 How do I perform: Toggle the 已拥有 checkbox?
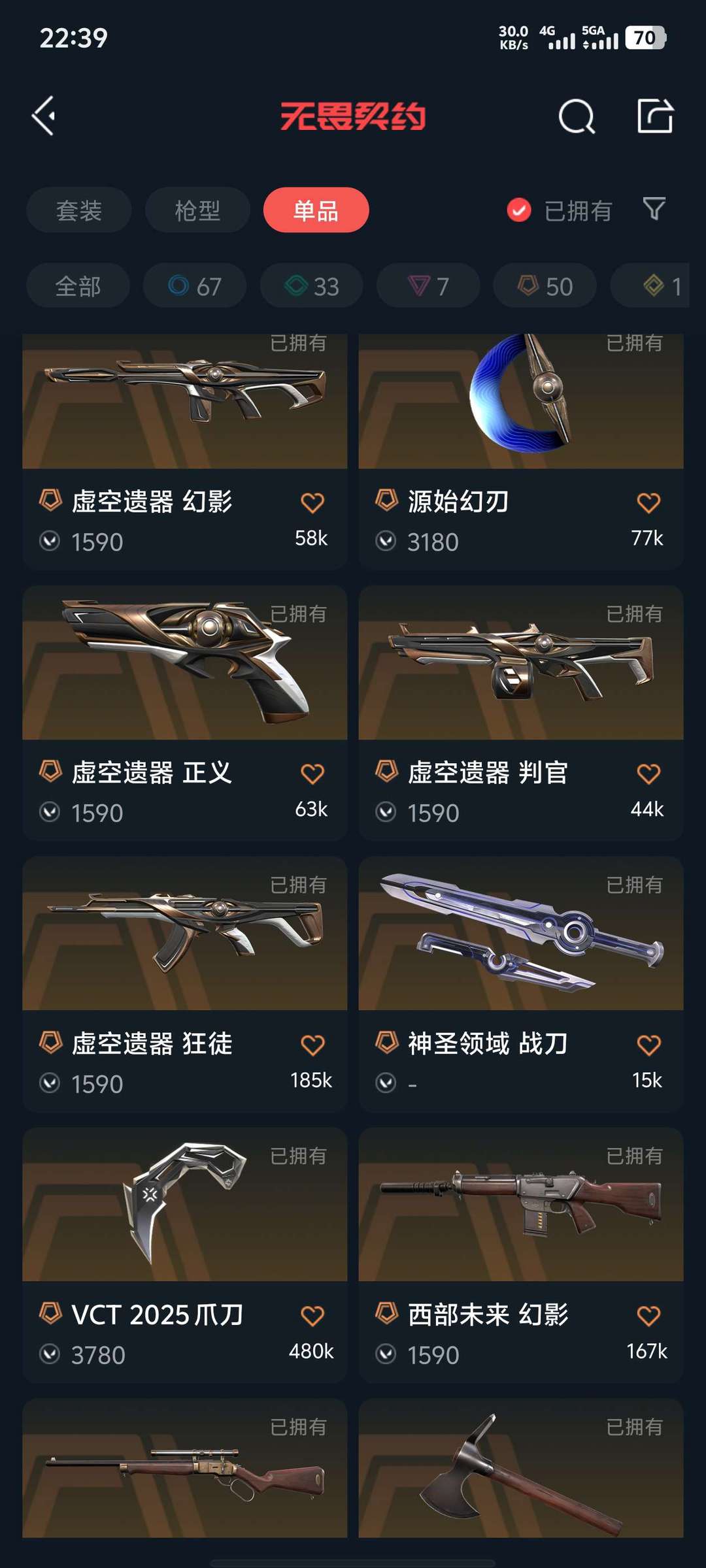519,210
